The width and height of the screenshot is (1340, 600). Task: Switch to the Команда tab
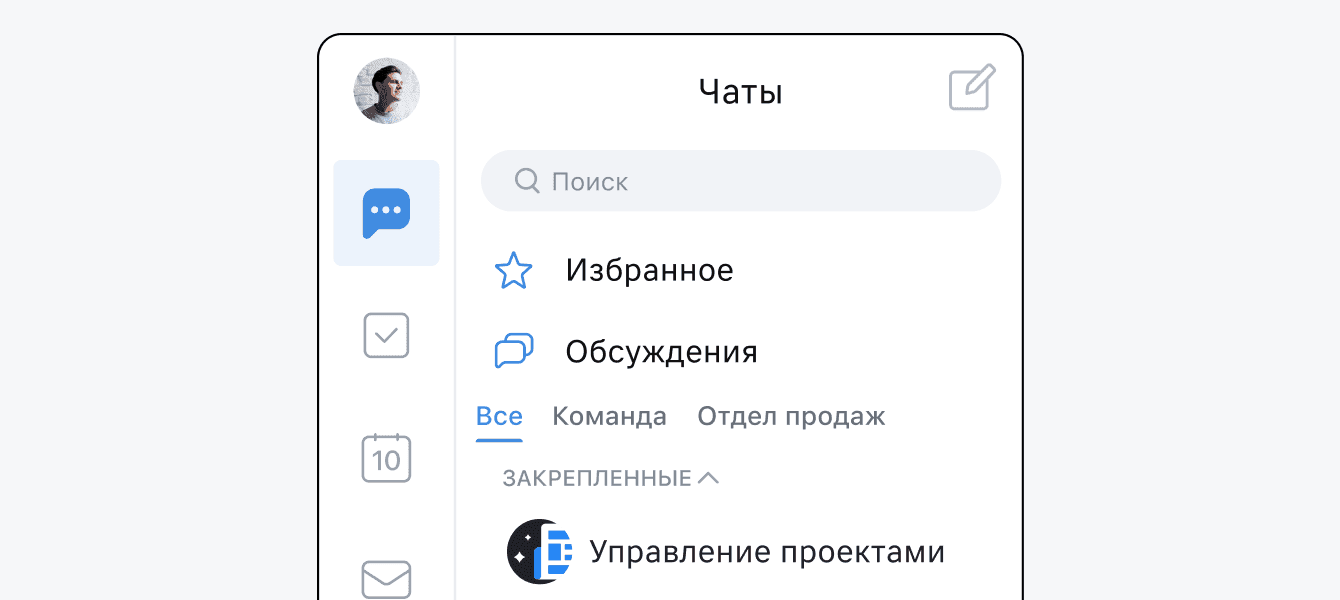(609, 416)
